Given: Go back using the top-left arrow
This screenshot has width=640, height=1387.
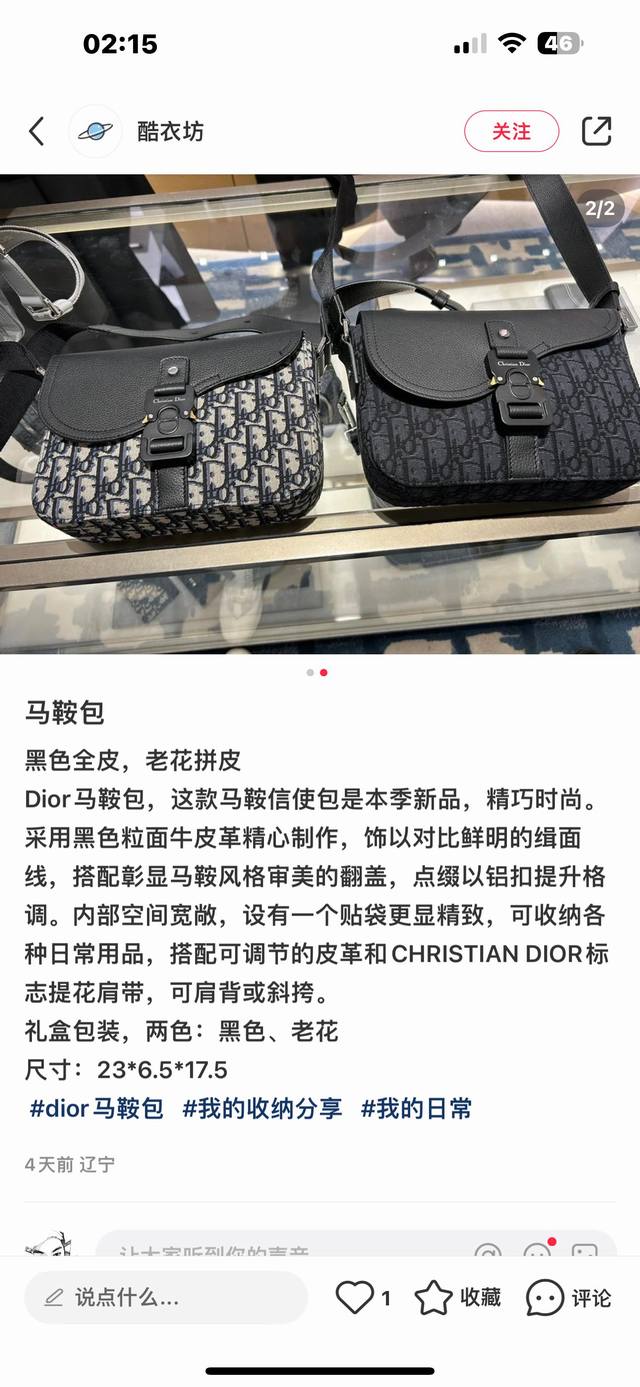Looking at the screenshot, I should coord(37,131).
